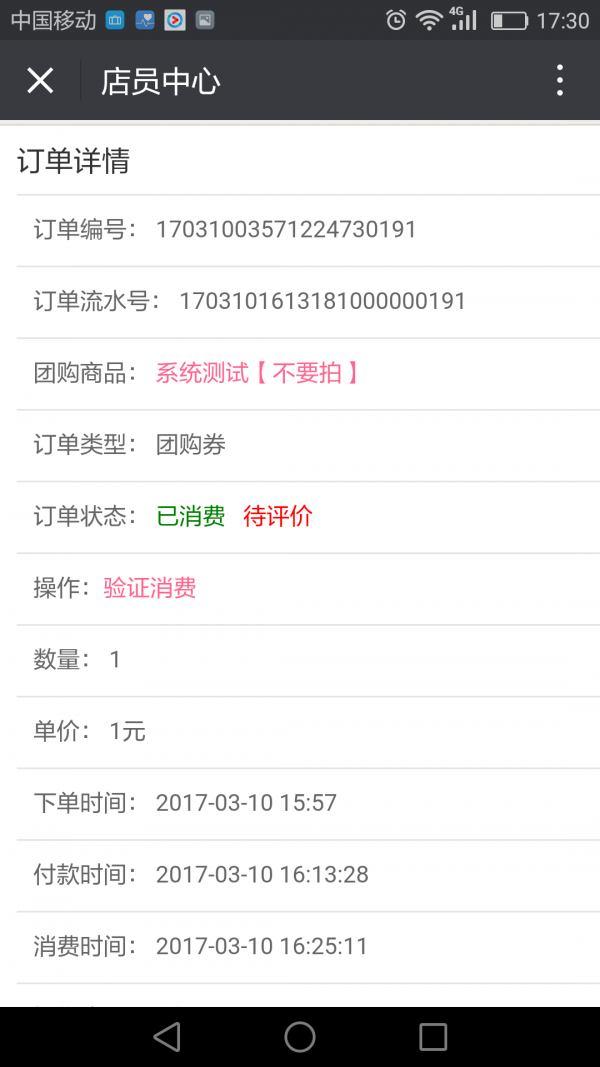
Task: Go back using system navigation bar
Action: coord(167,1037)
